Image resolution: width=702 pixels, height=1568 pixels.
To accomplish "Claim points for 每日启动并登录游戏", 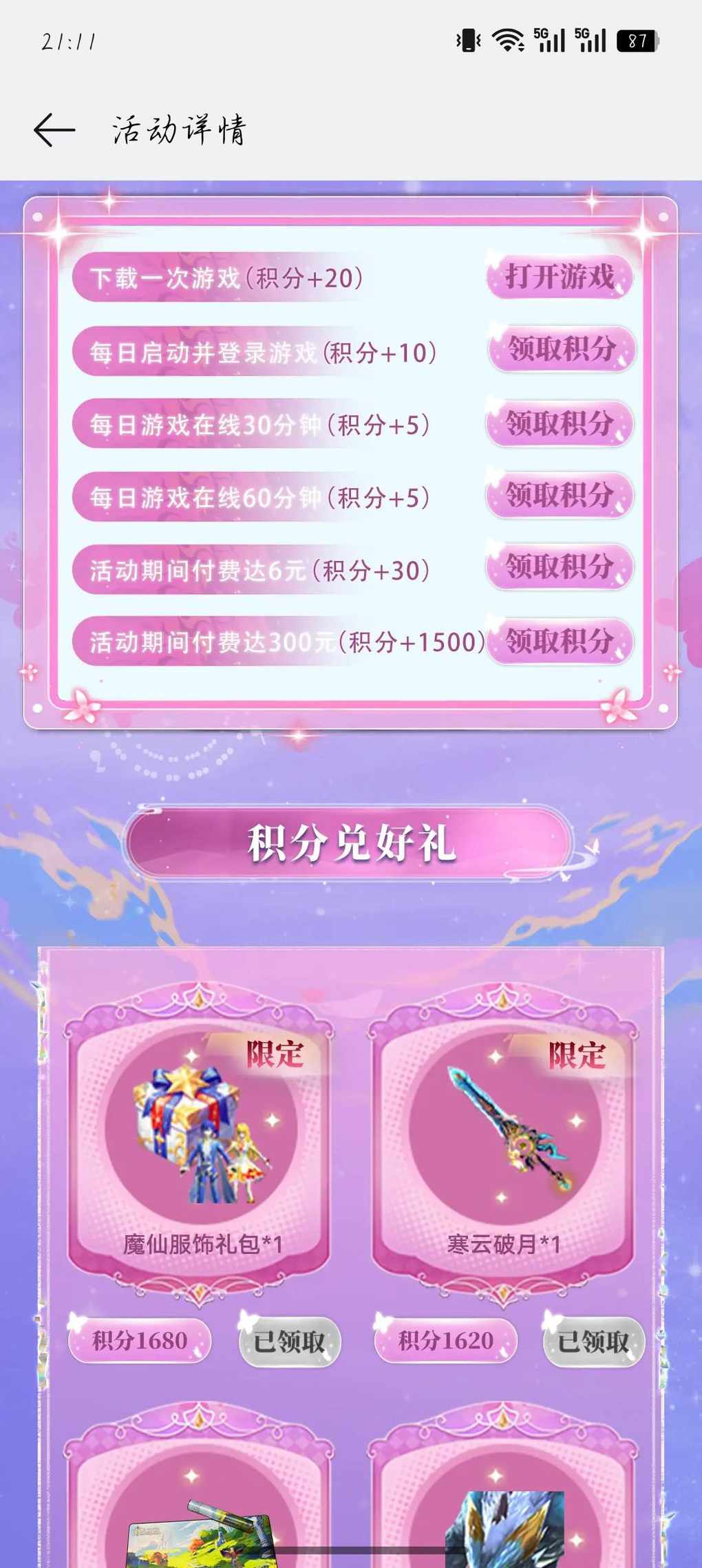I will point(562,349).
